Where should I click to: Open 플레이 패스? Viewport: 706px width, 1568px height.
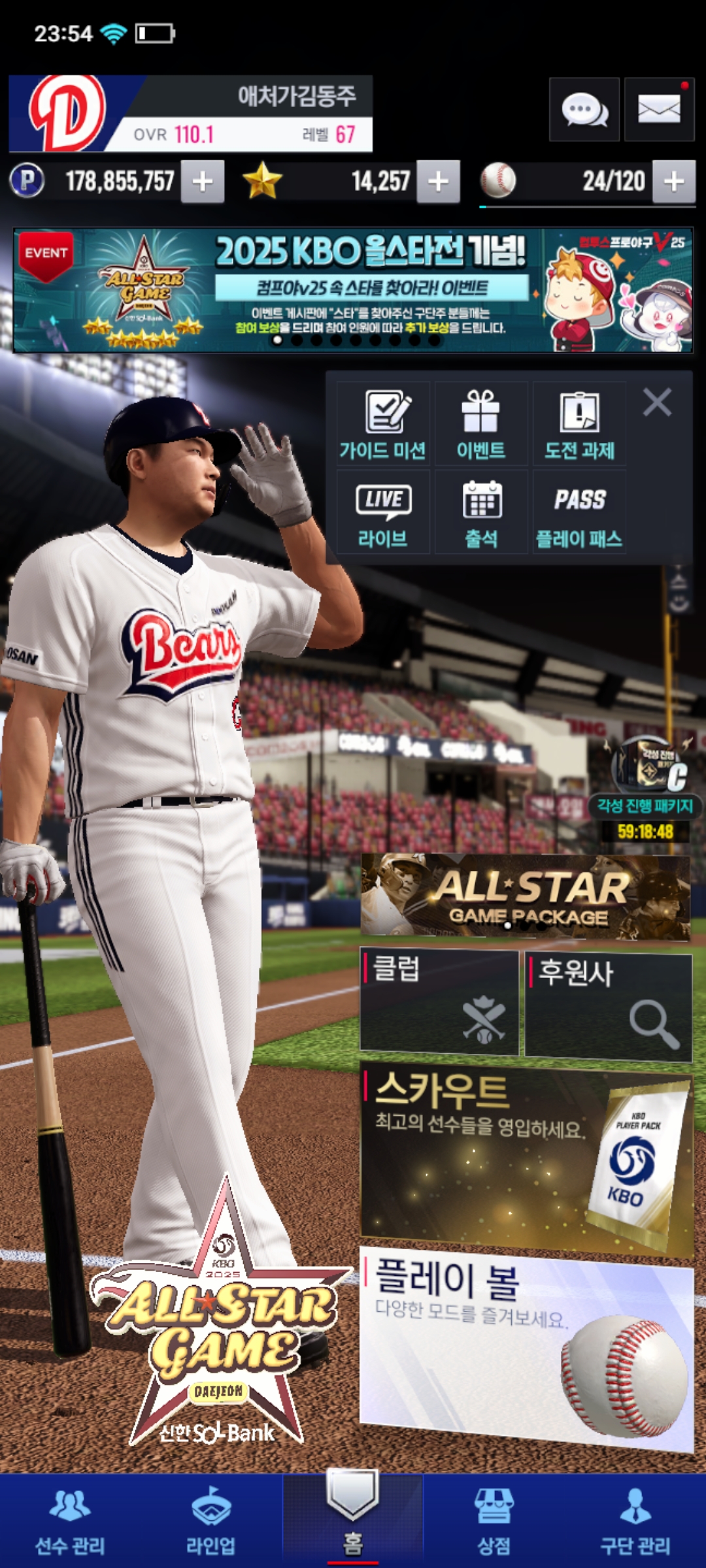point(580,513)
